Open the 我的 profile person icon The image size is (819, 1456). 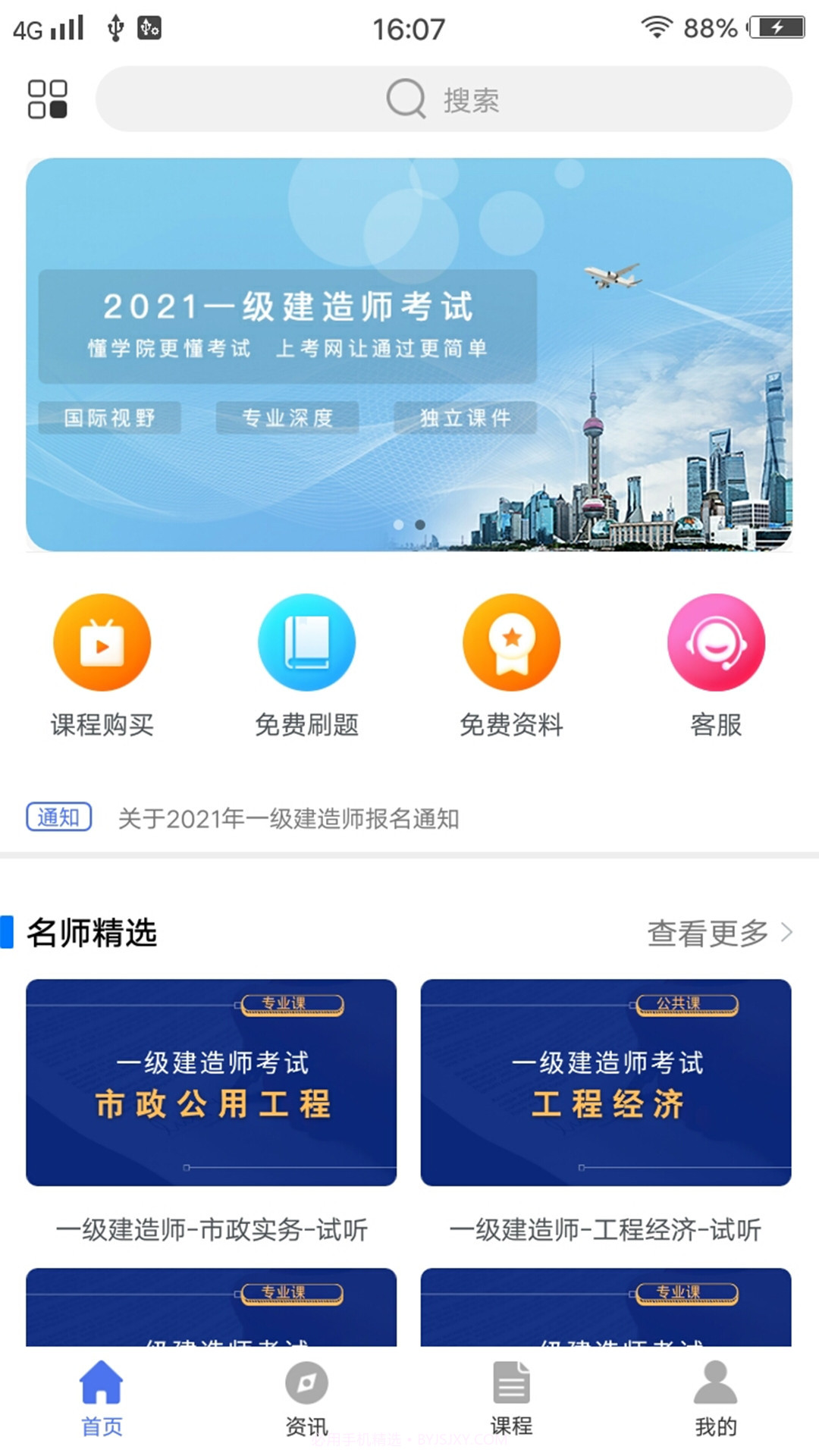click(714, 1382)
